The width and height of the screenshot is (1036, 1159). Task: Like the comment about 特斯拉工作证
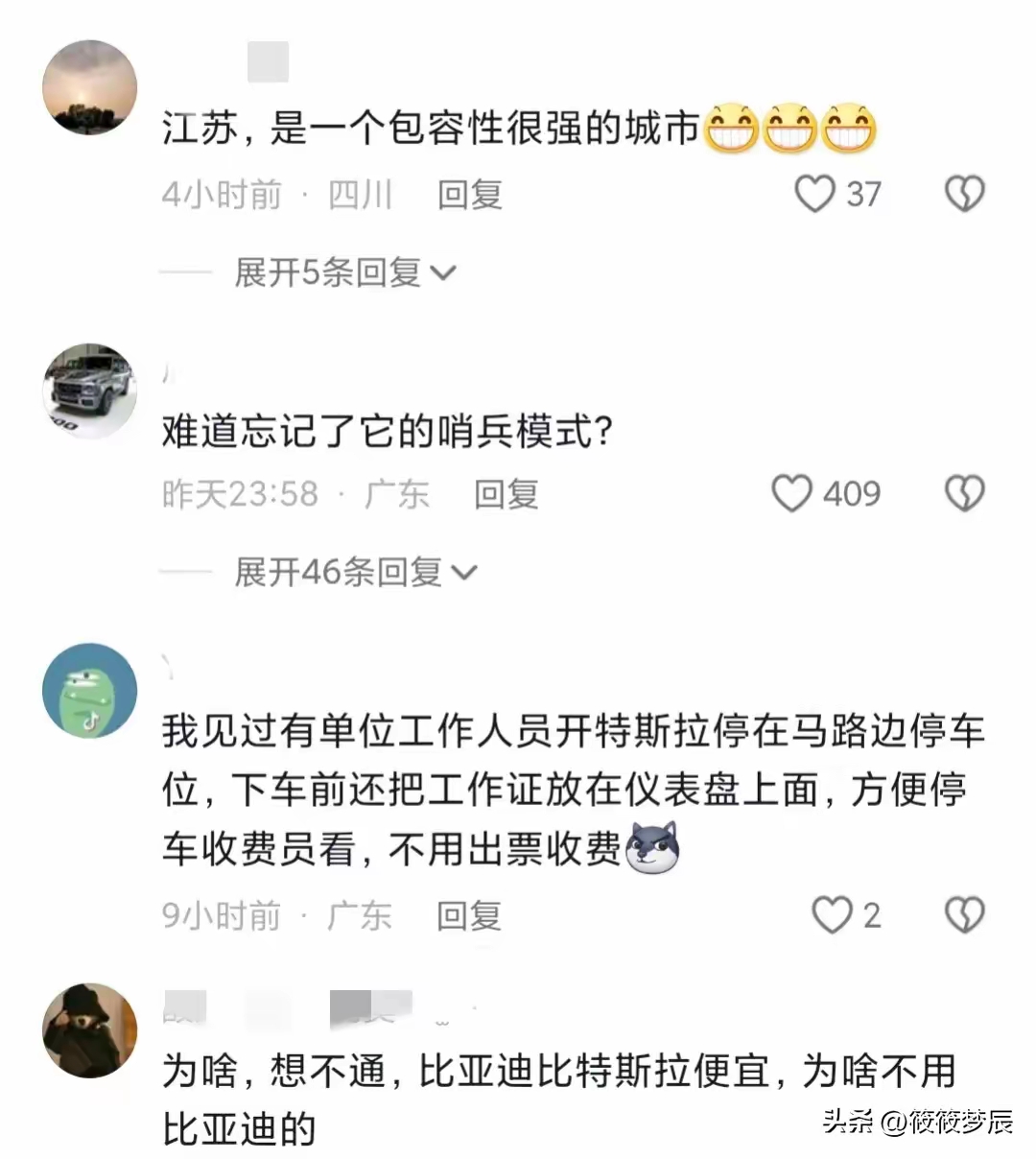[832, 915]
